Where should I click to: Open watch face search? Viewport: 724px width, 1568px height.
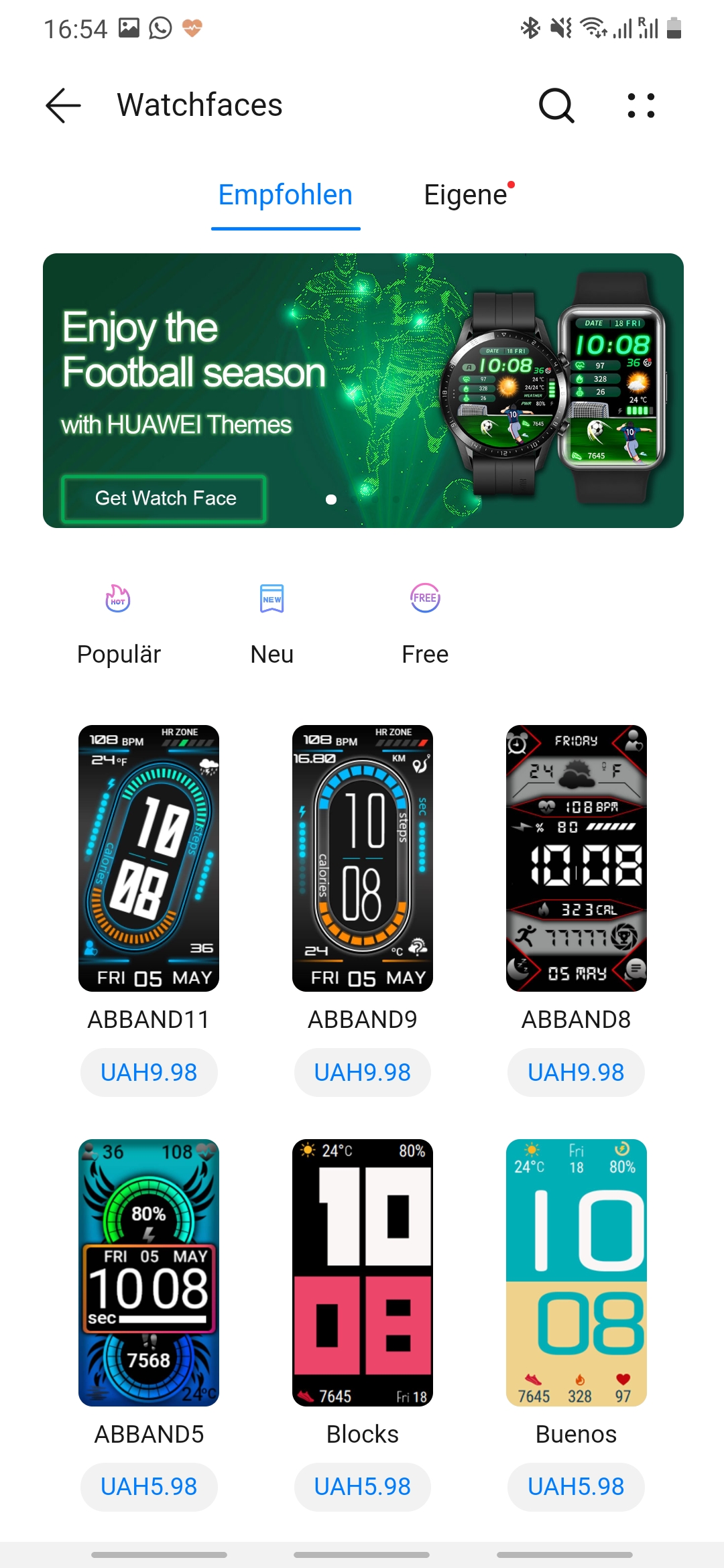click(556, 105)
